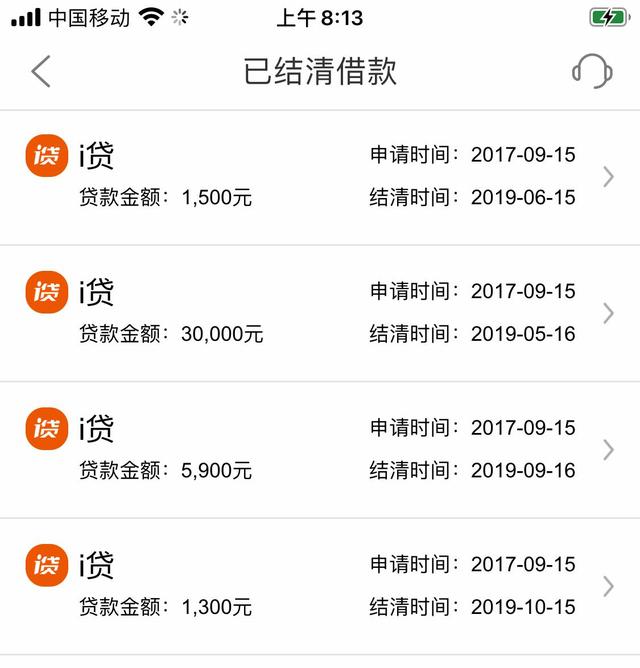This screenshot has height=668, width=640.
Task: Go back from settled loans page
Action: click(41, 71)
